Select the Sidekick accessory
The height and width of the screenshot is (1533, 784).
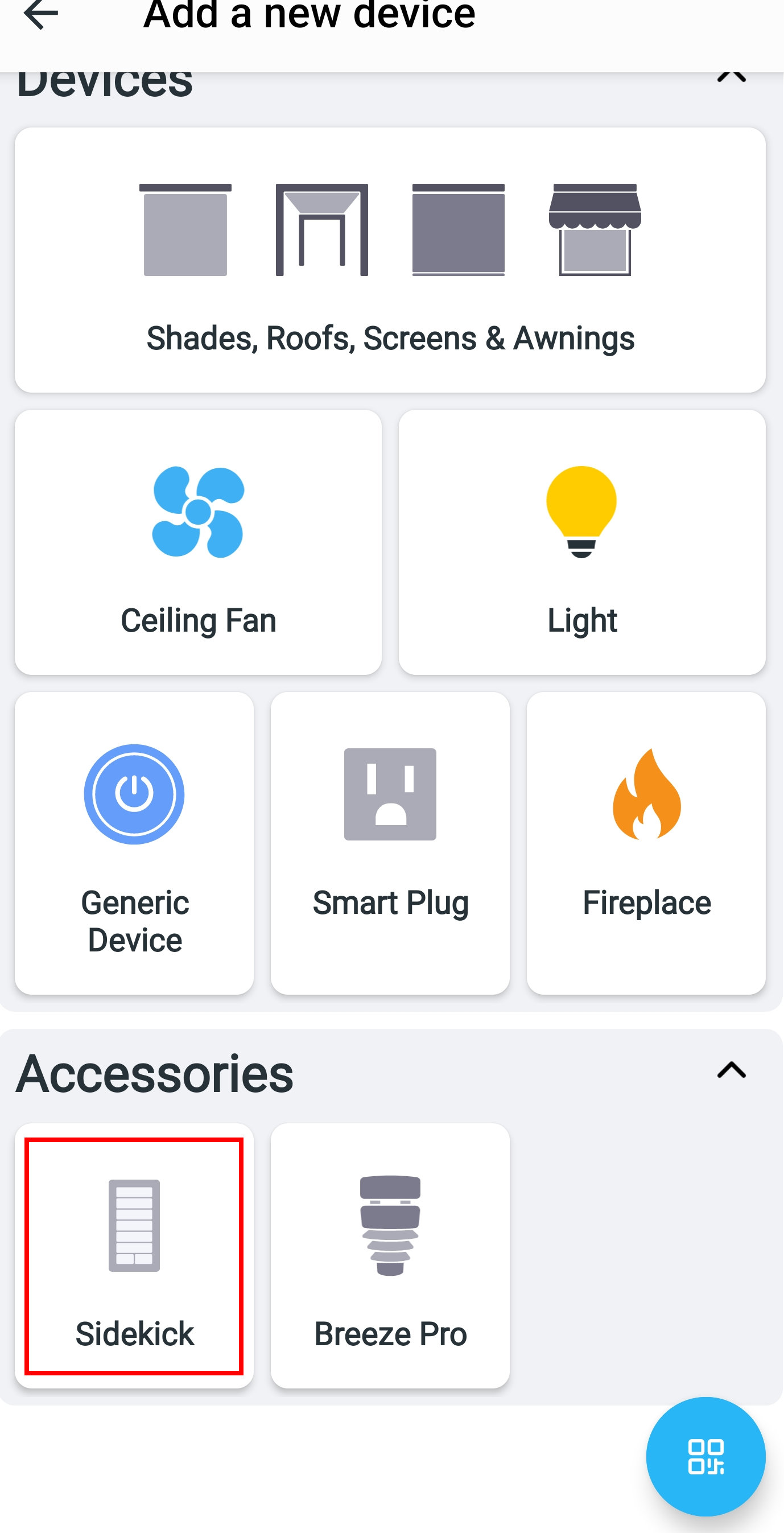click(x=134, y=1256)
